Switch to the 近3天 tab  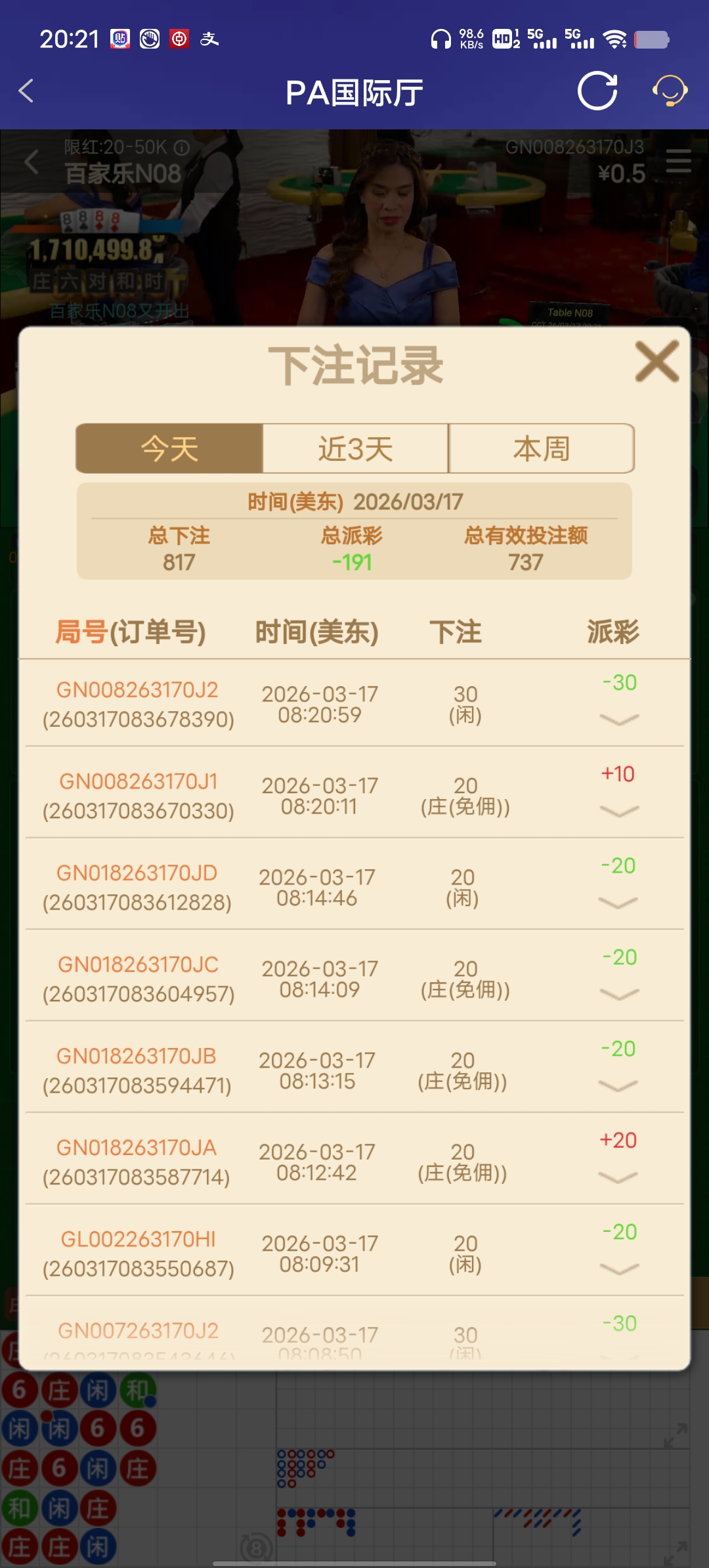[x=354, y=447]
